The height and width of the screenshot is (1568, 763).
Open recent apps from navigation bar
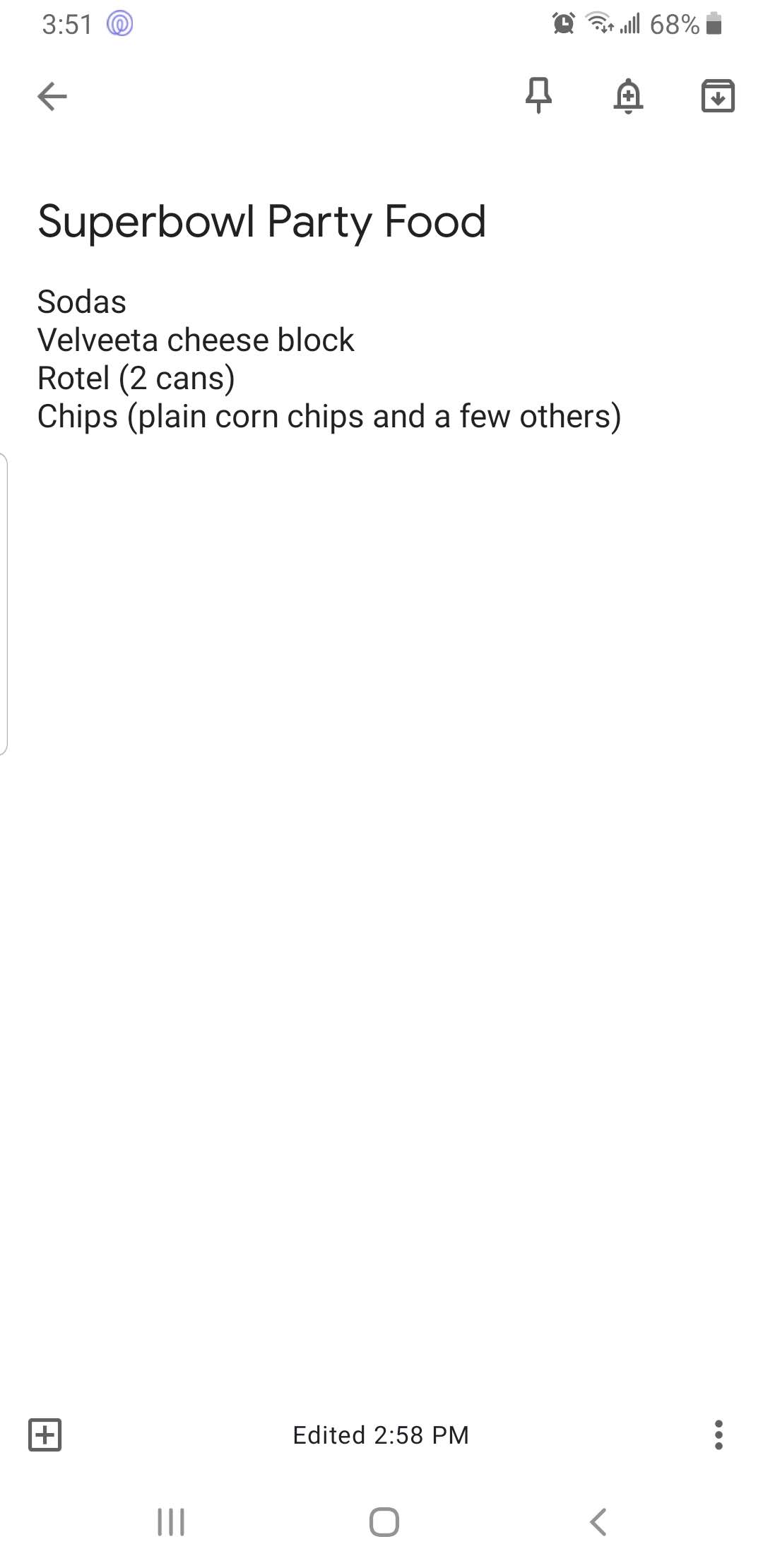171,1521
